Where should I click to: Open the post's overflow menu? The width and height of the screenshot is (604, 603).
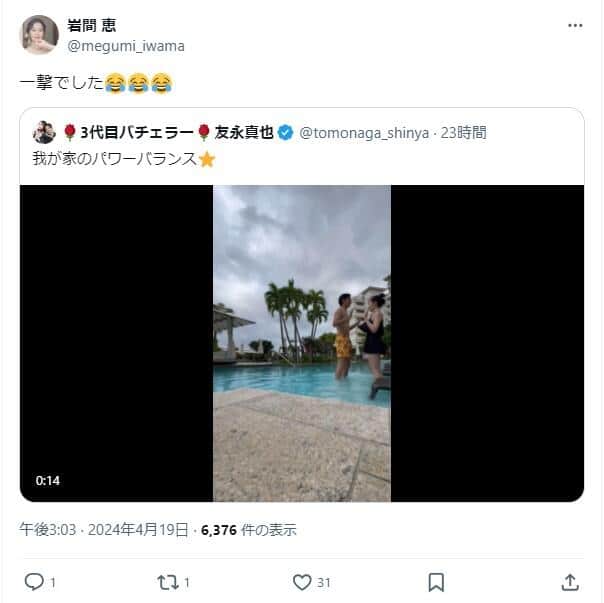click(575, 25)
